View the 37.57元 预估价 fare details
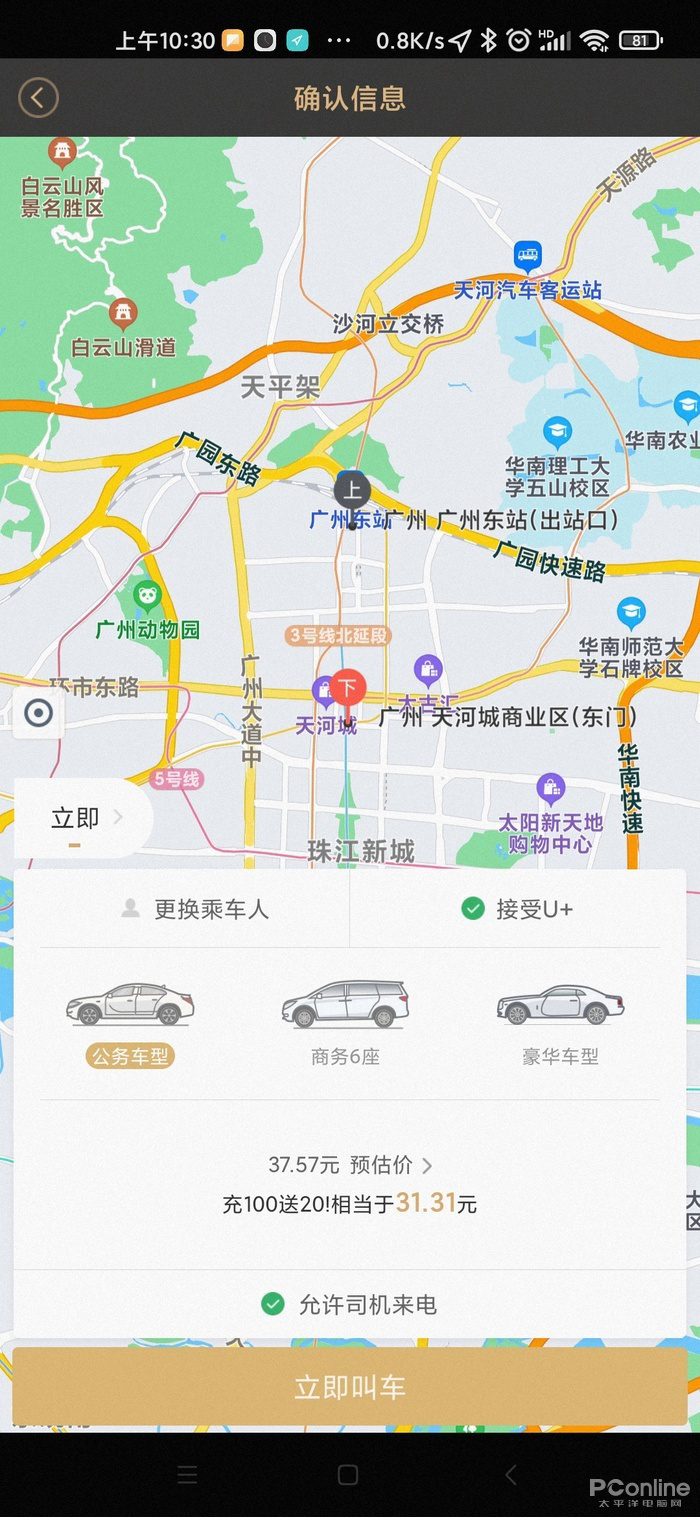Image resolution: width=700 pixels, height=1517 pixels. [x=350, y=1165]
